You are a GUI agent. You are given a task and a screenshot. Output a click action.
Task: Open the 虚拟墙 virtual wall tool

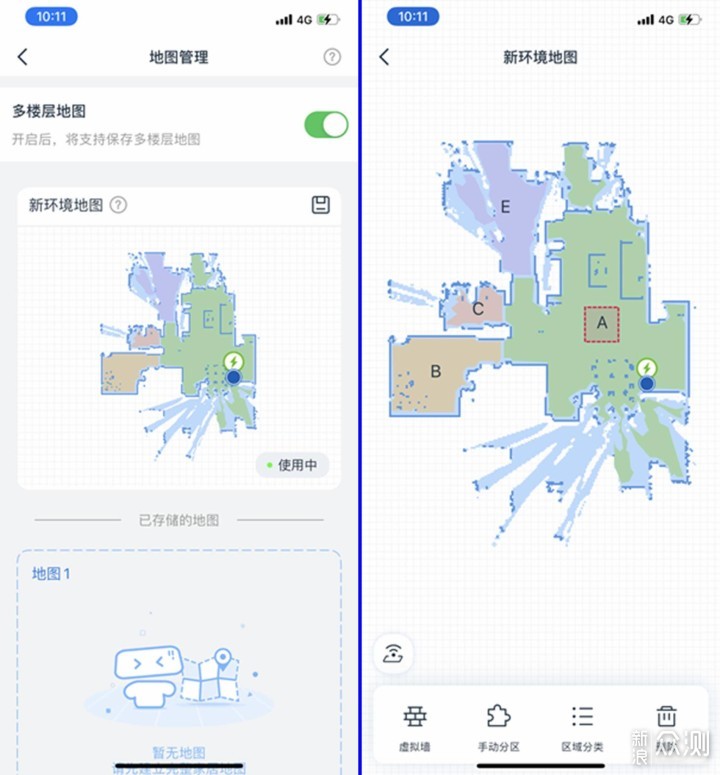point(415,727)
